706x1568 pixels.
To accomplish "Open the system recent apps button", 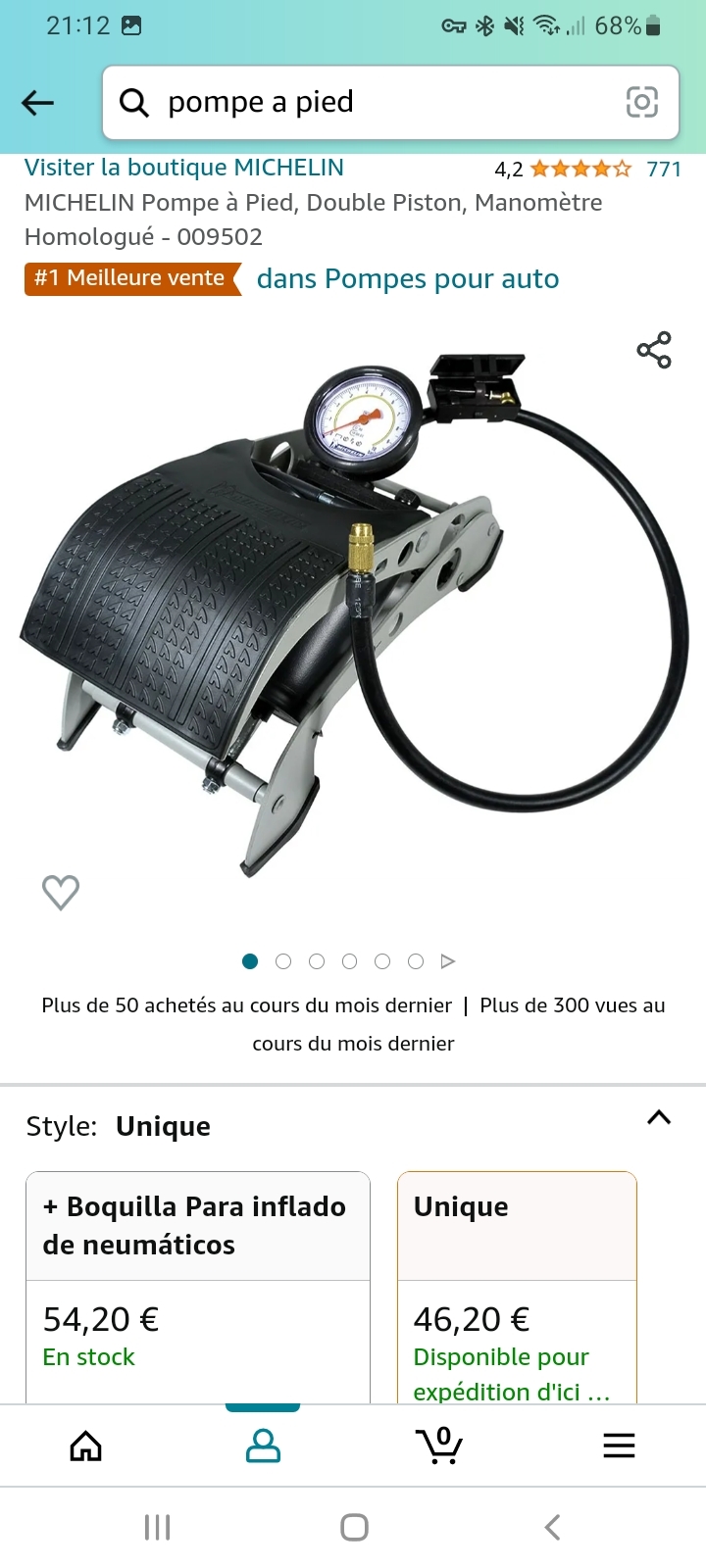I will click(x=157, y=1527).
